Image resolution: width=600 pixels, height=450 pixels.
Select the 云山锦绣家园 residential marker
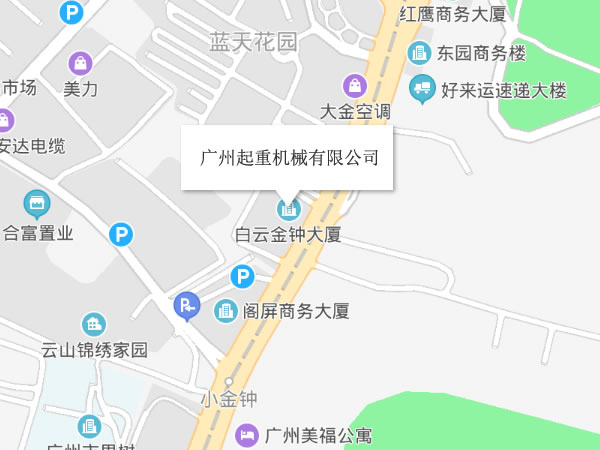pyautogui.click(x=93, y=325)
